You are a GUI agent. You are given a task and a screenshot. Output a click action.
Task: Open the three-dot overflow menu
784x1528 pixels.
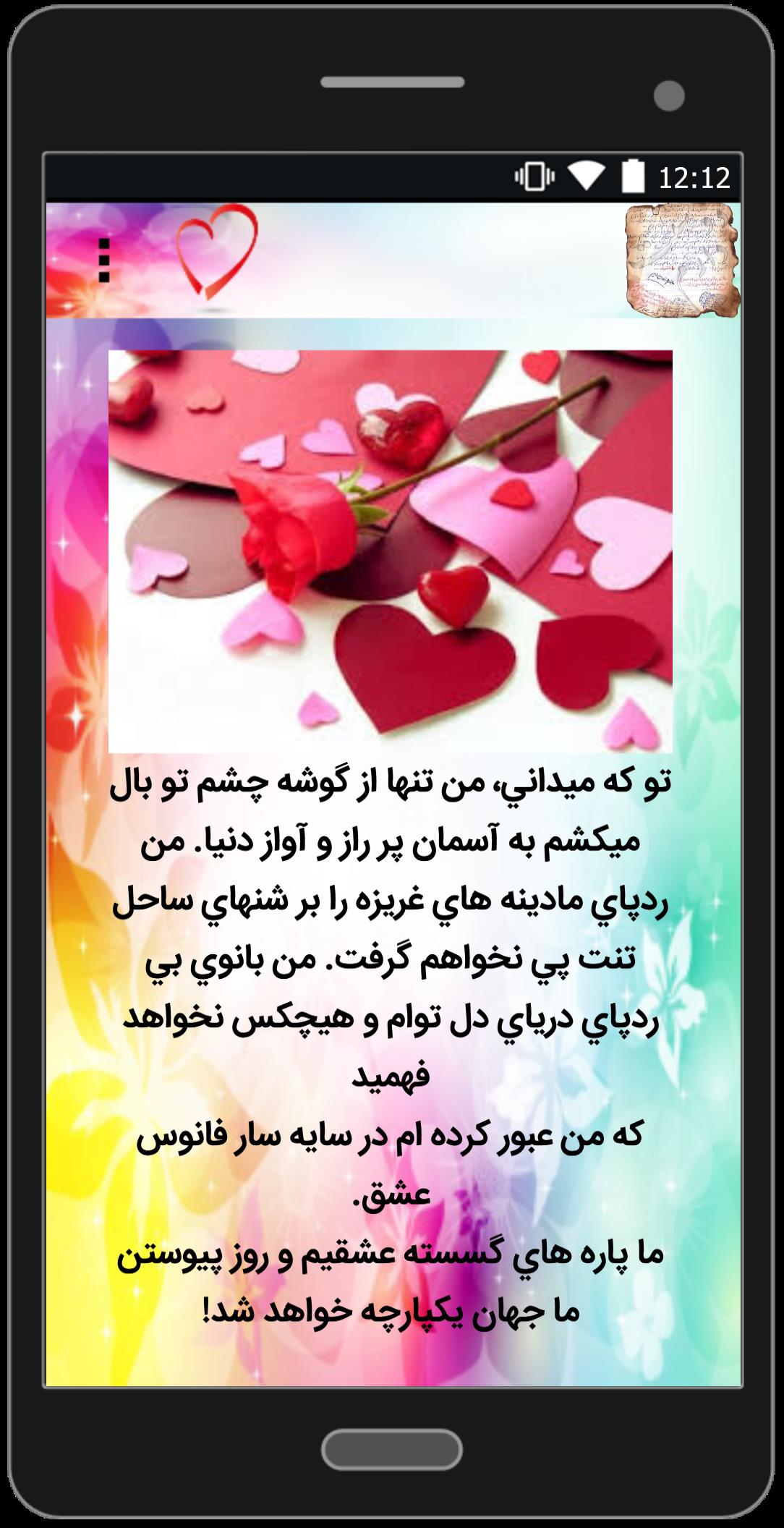pyautogui.click(x=104, y=260)
